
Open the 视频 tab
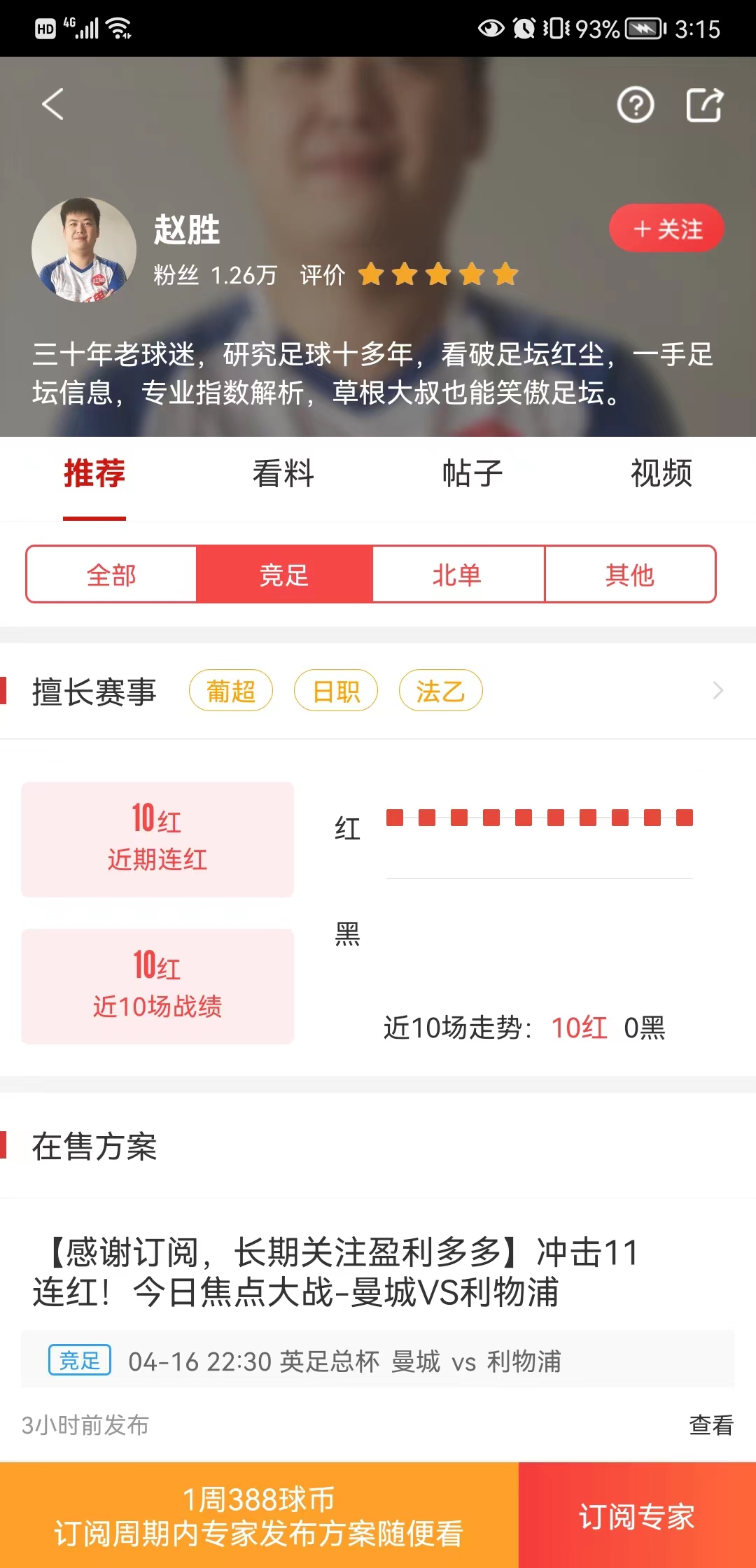(661, 474)
